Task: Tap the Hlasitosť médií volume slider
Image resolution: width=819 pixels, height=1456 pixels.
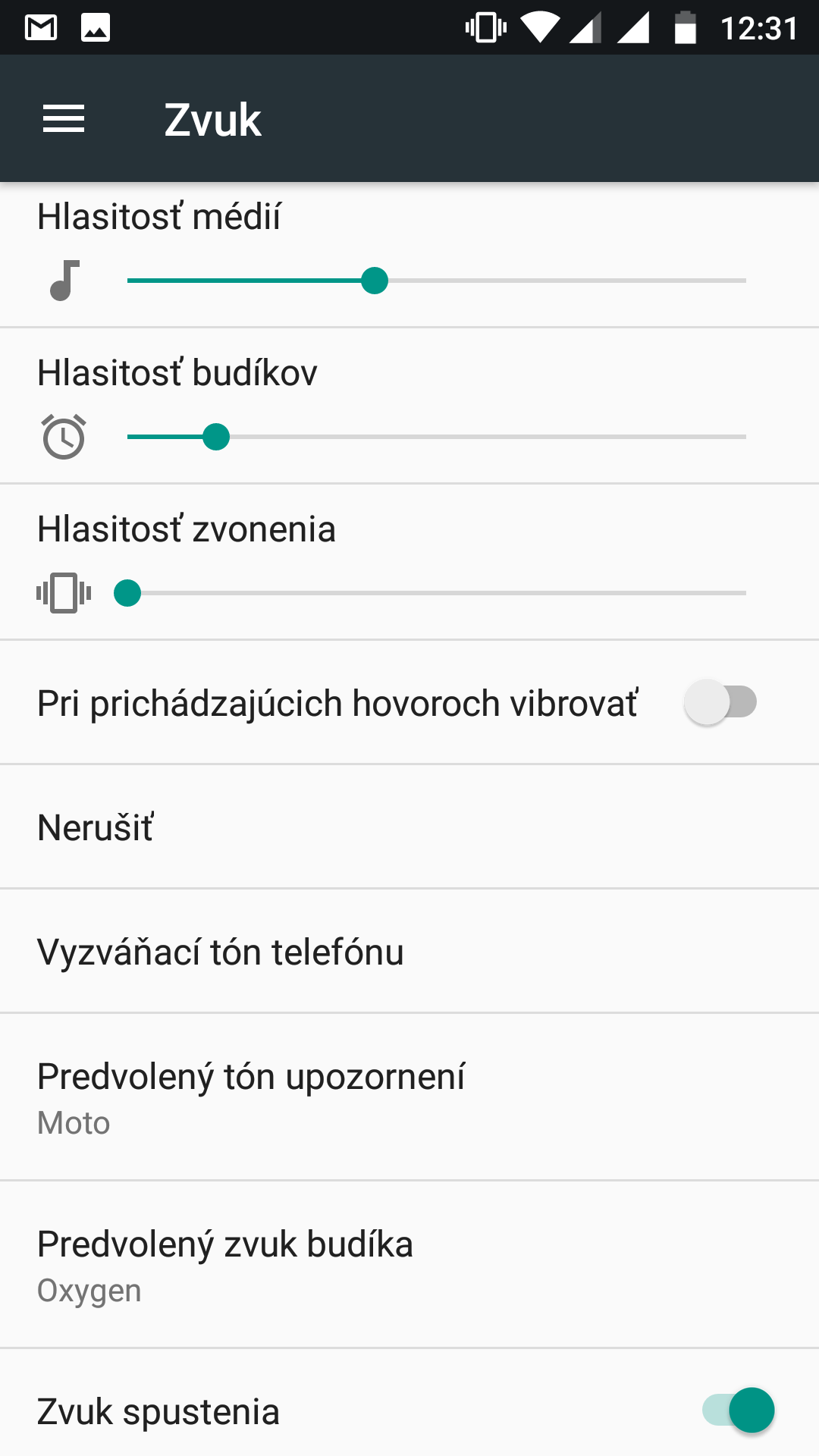Action: coord(437,281)
